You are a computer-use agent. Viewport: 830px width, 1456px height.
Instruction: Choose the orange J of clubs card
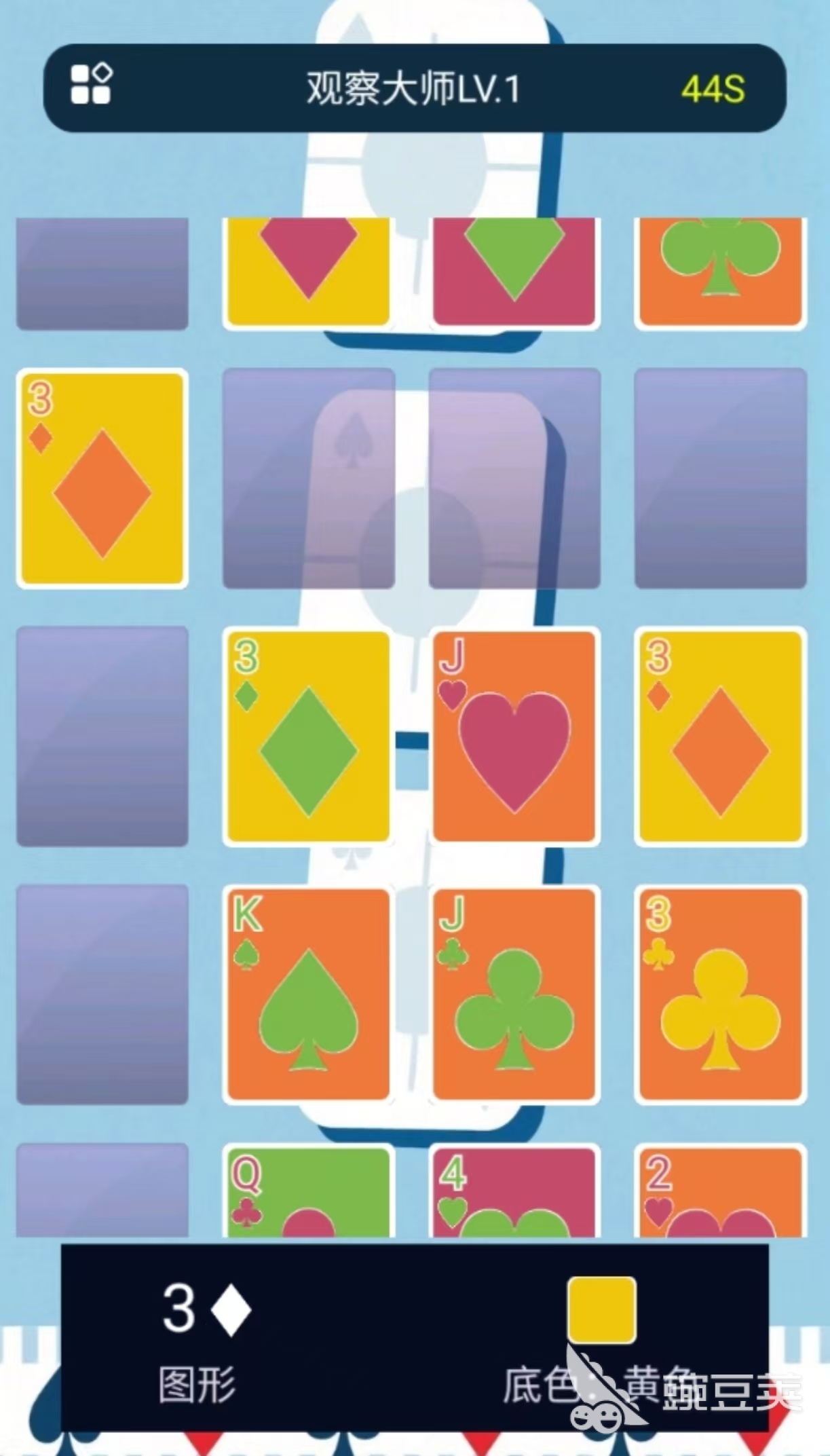(x=514, y=994)
